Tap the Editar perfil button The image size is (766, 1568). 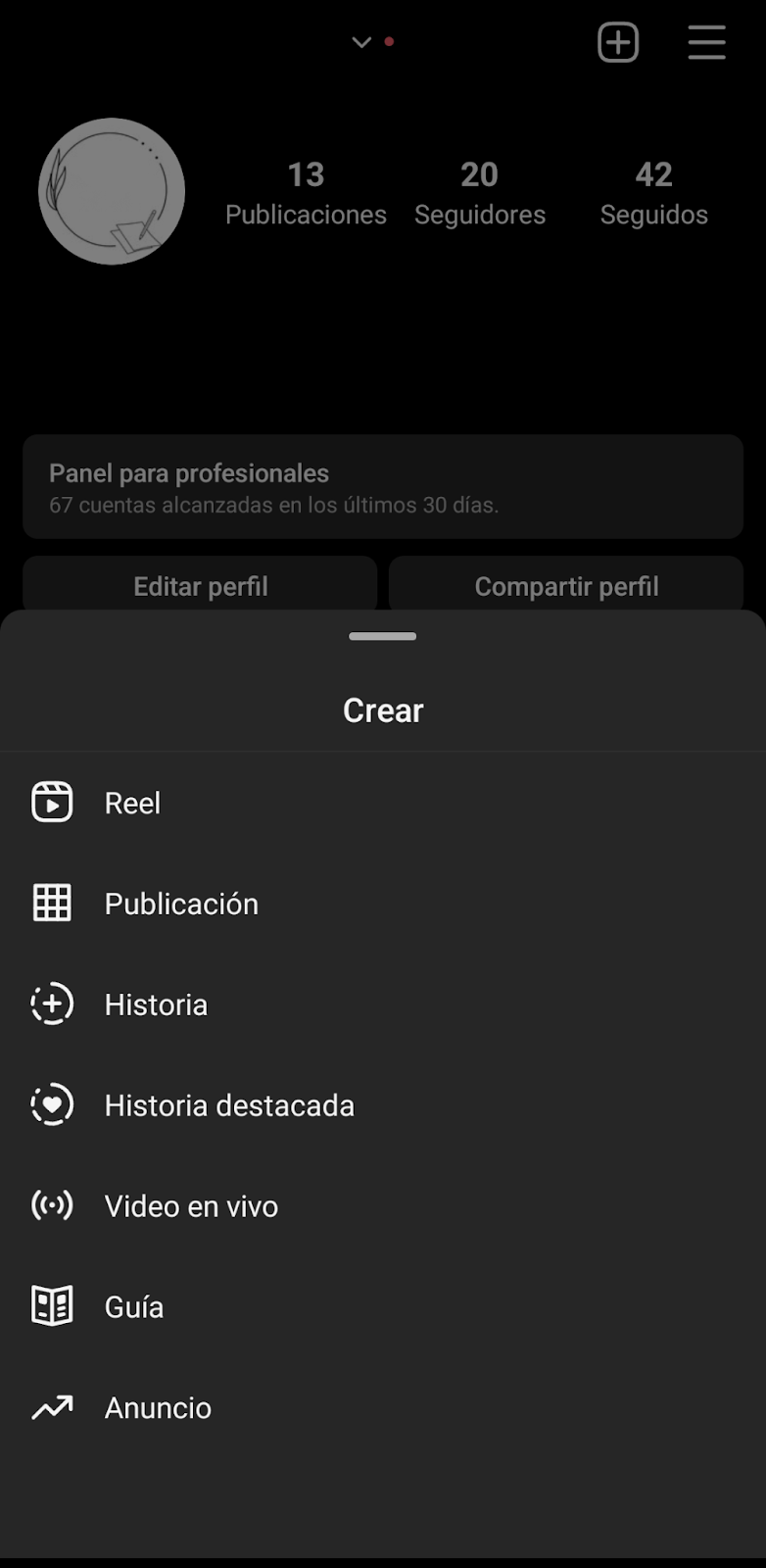[200, 585]
